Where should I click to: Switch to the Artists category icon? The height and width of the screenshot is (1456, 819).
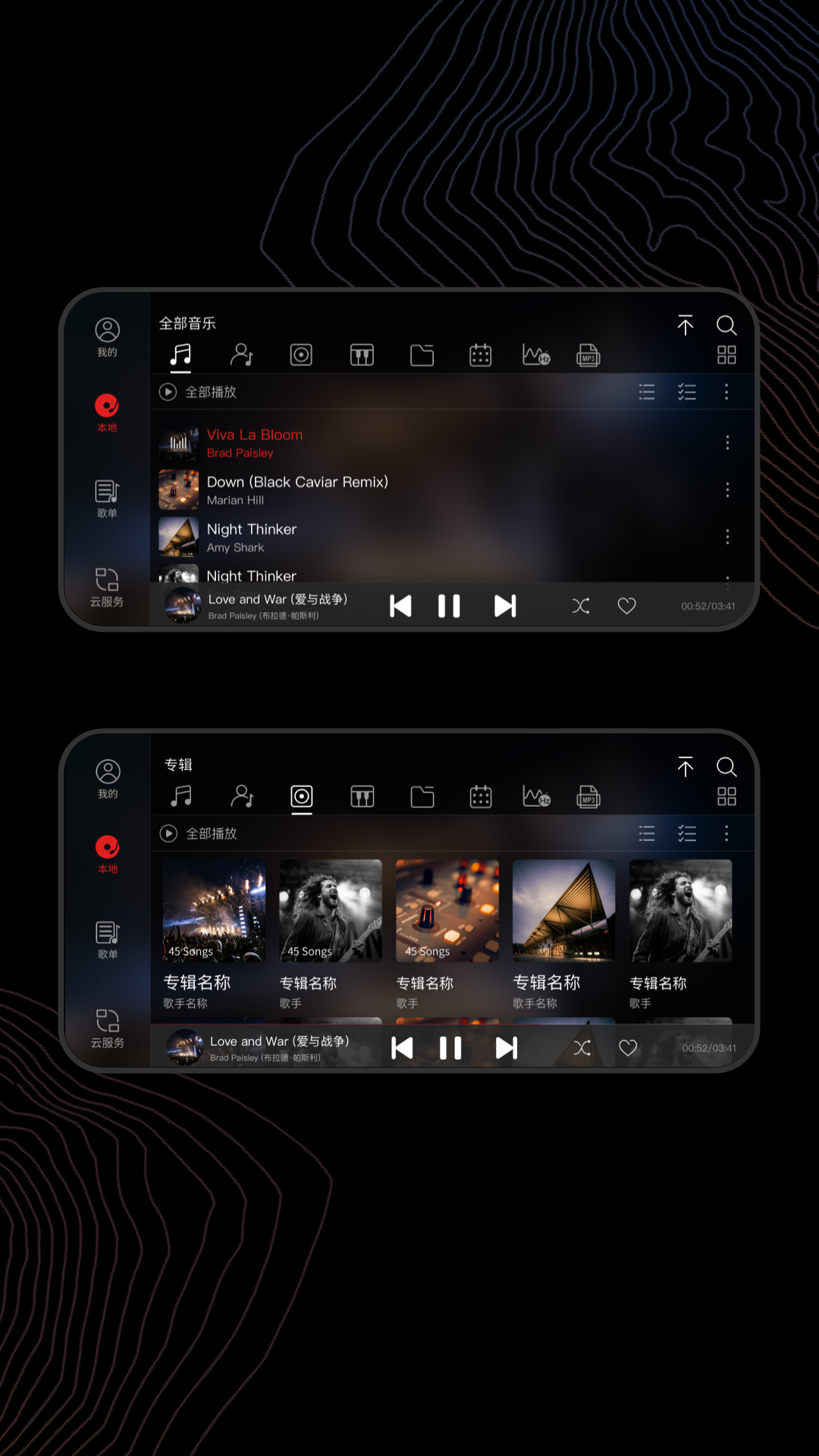[241, 354]
